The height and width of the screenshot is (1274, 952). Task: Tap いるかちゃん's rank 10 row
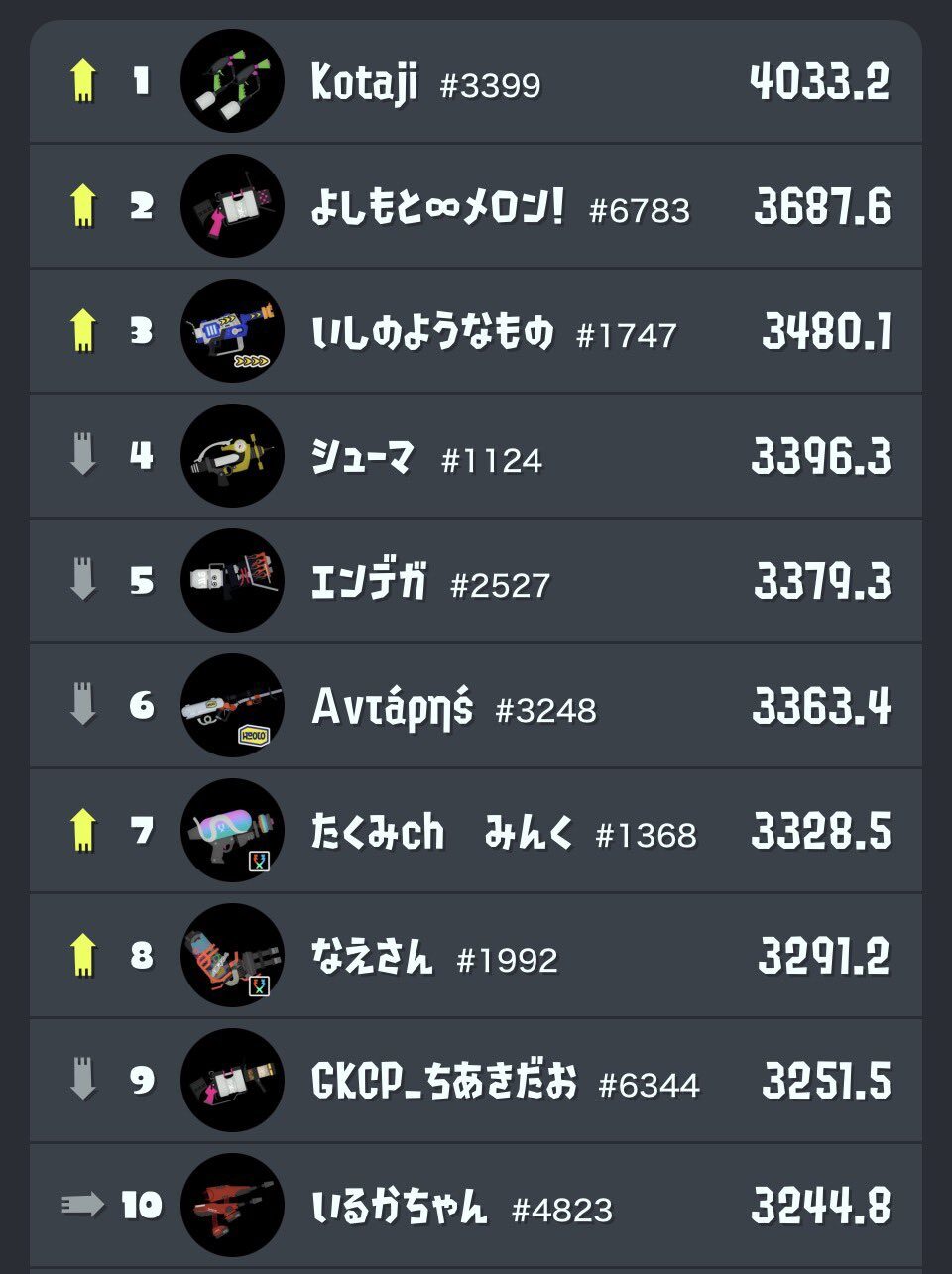476,1206
